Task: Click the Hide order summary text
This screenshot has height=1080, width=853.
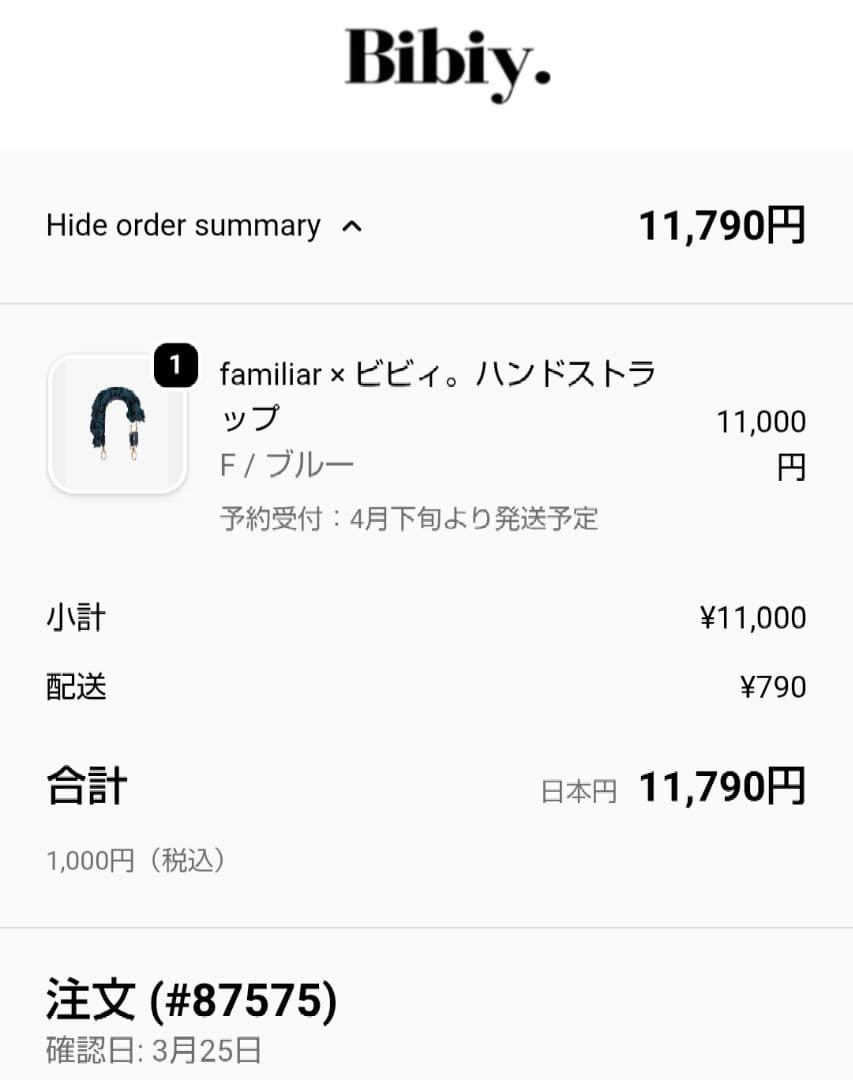Action: tap(183, 226)
